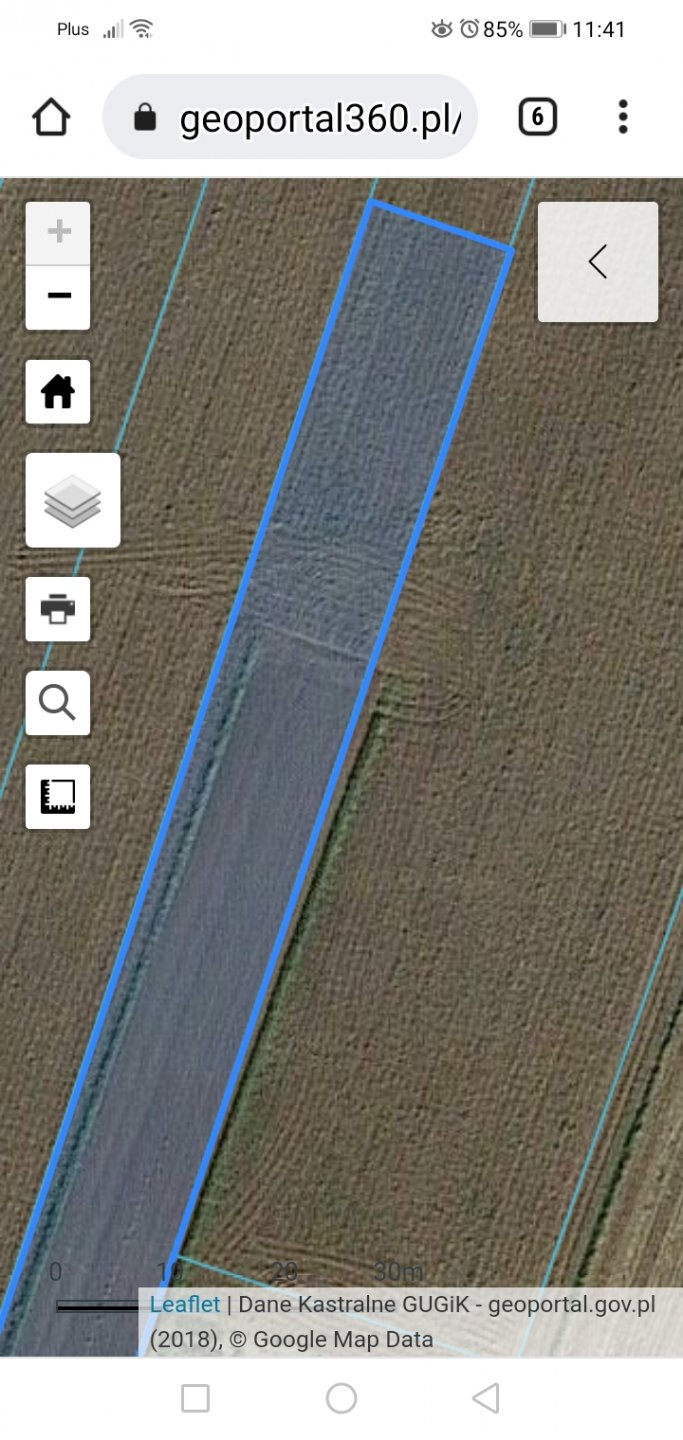The width and height of the screenshot is (683, 1440).
Task: Open the Leaflet attribution link
Action: (x=185, y=1304)
